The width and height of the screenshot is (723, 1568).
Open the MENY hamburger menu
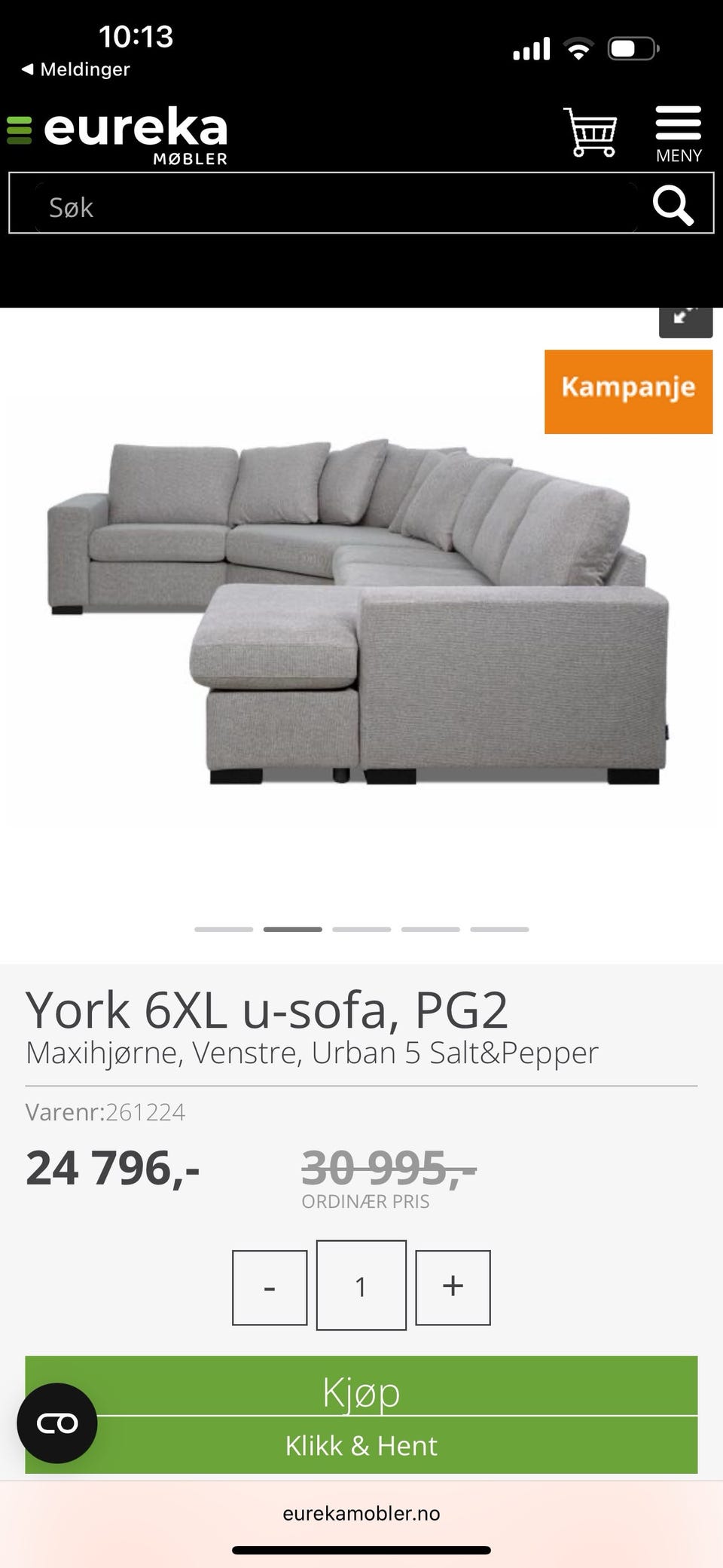[x=678, y=133]
